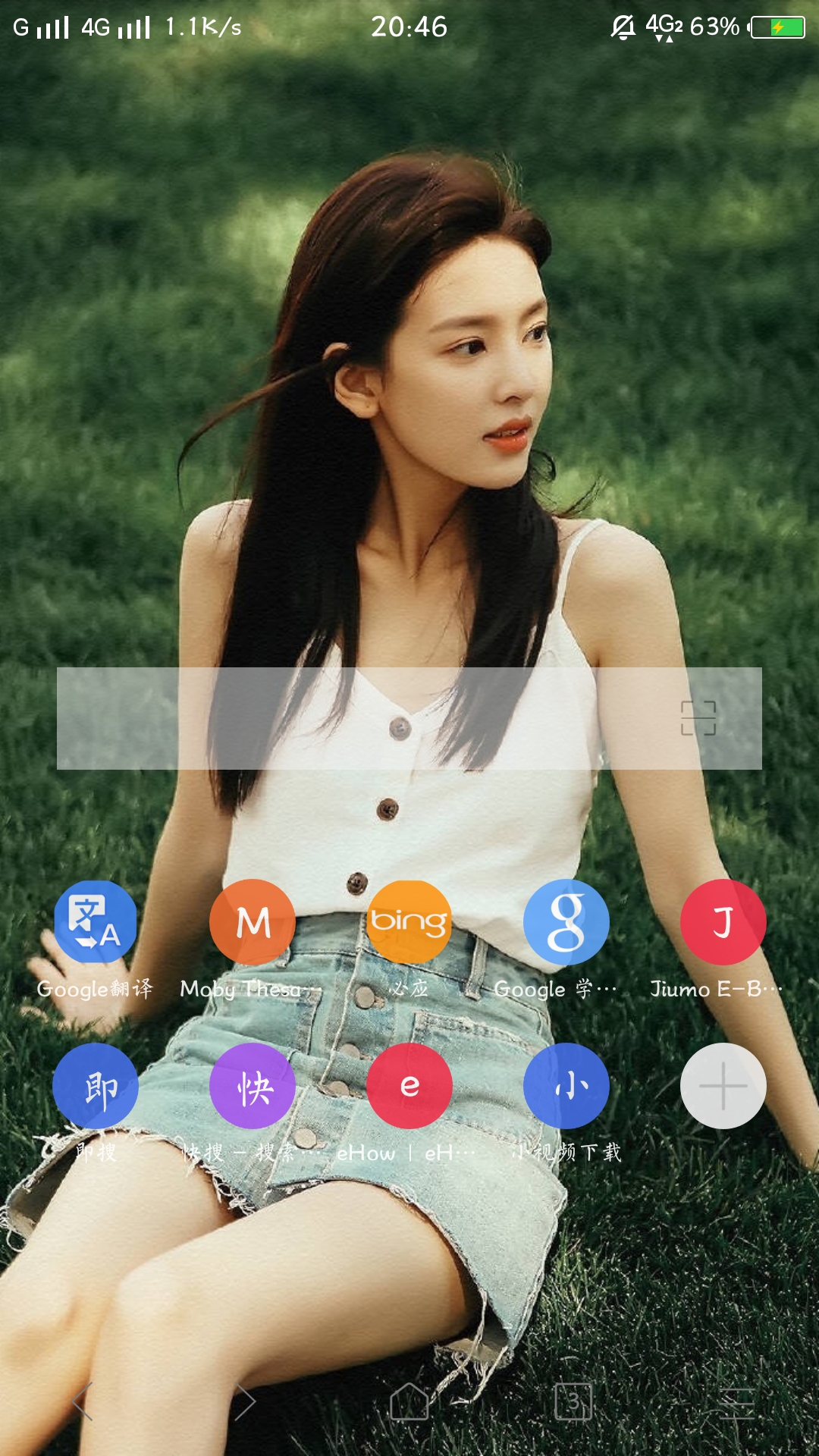Open the QR scan icon in search bar

point(698,718)
